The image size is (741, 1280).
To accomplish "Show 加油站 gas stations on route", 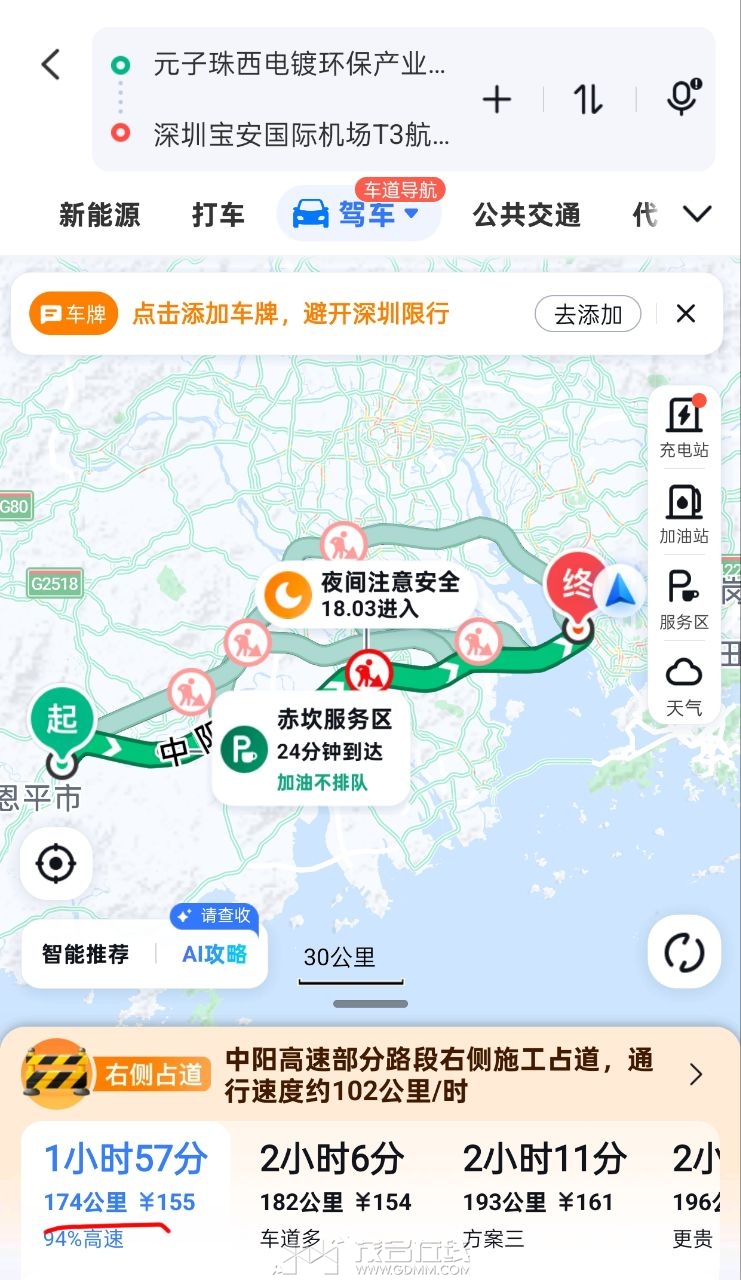I will tap(684, 513).
